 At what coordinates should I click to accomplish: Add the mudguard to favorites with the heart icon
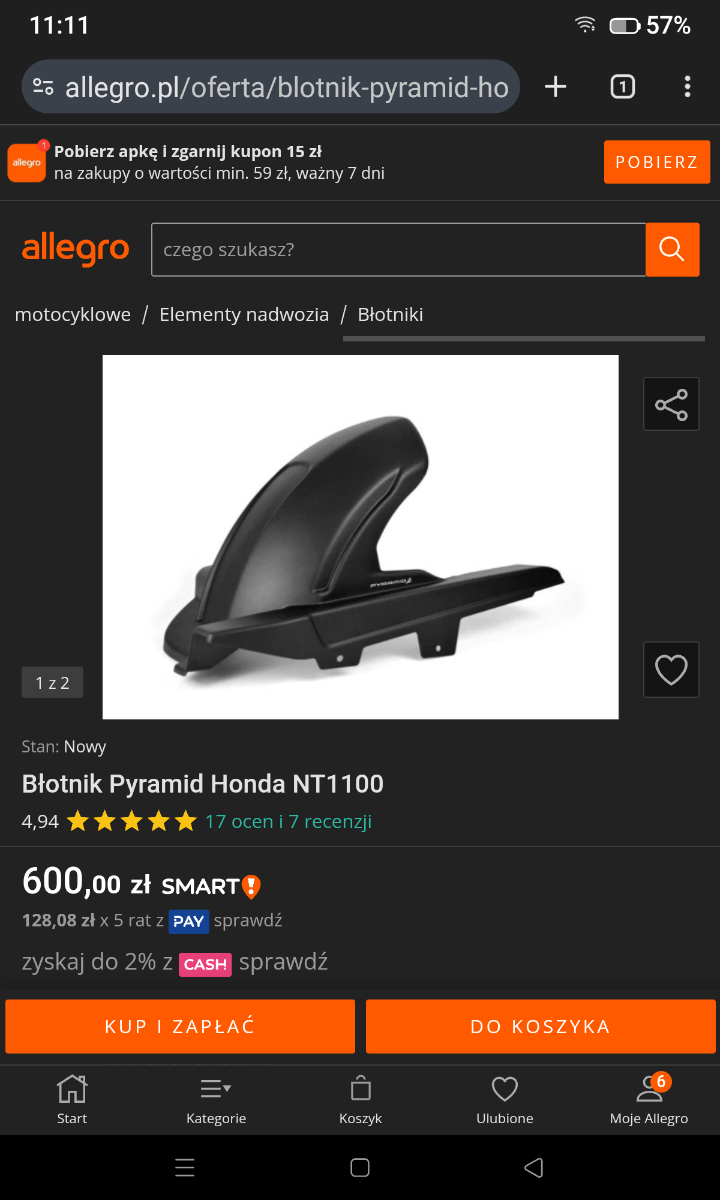click(671, 669)
